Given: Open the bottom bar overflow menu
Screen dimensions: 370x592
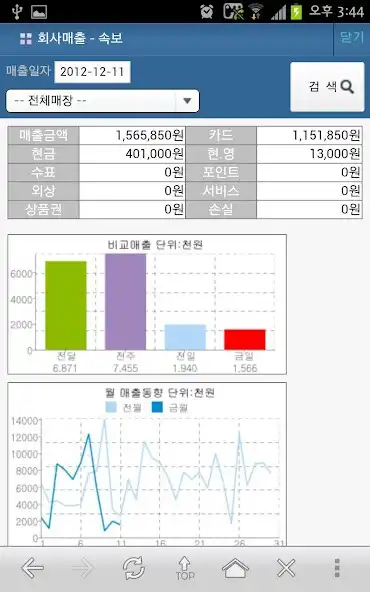Looking at the screenshot, I should pyautogui.click(x=337, y=568).
